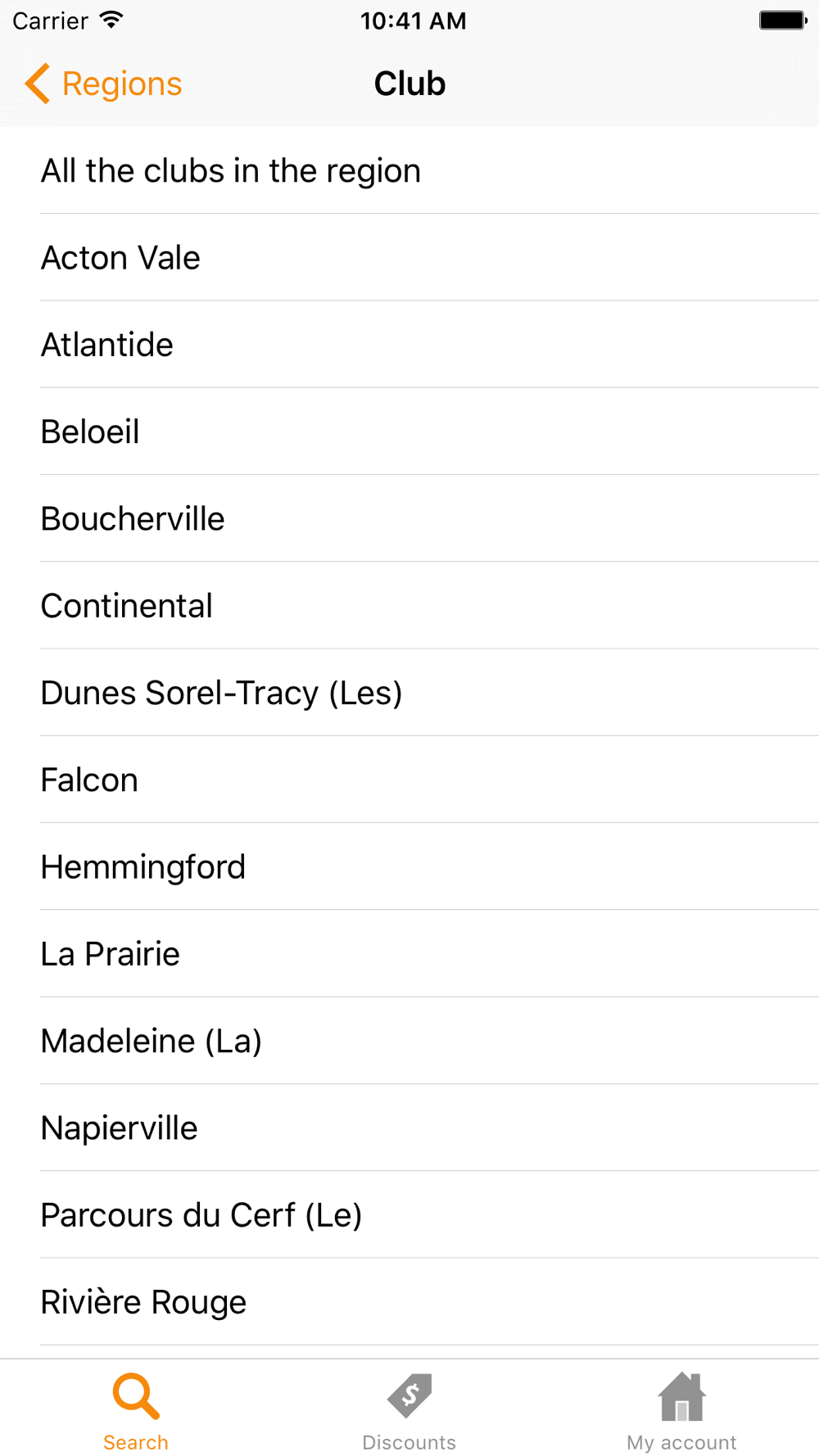Select Beloeil from the list

[x=409, y=432]
